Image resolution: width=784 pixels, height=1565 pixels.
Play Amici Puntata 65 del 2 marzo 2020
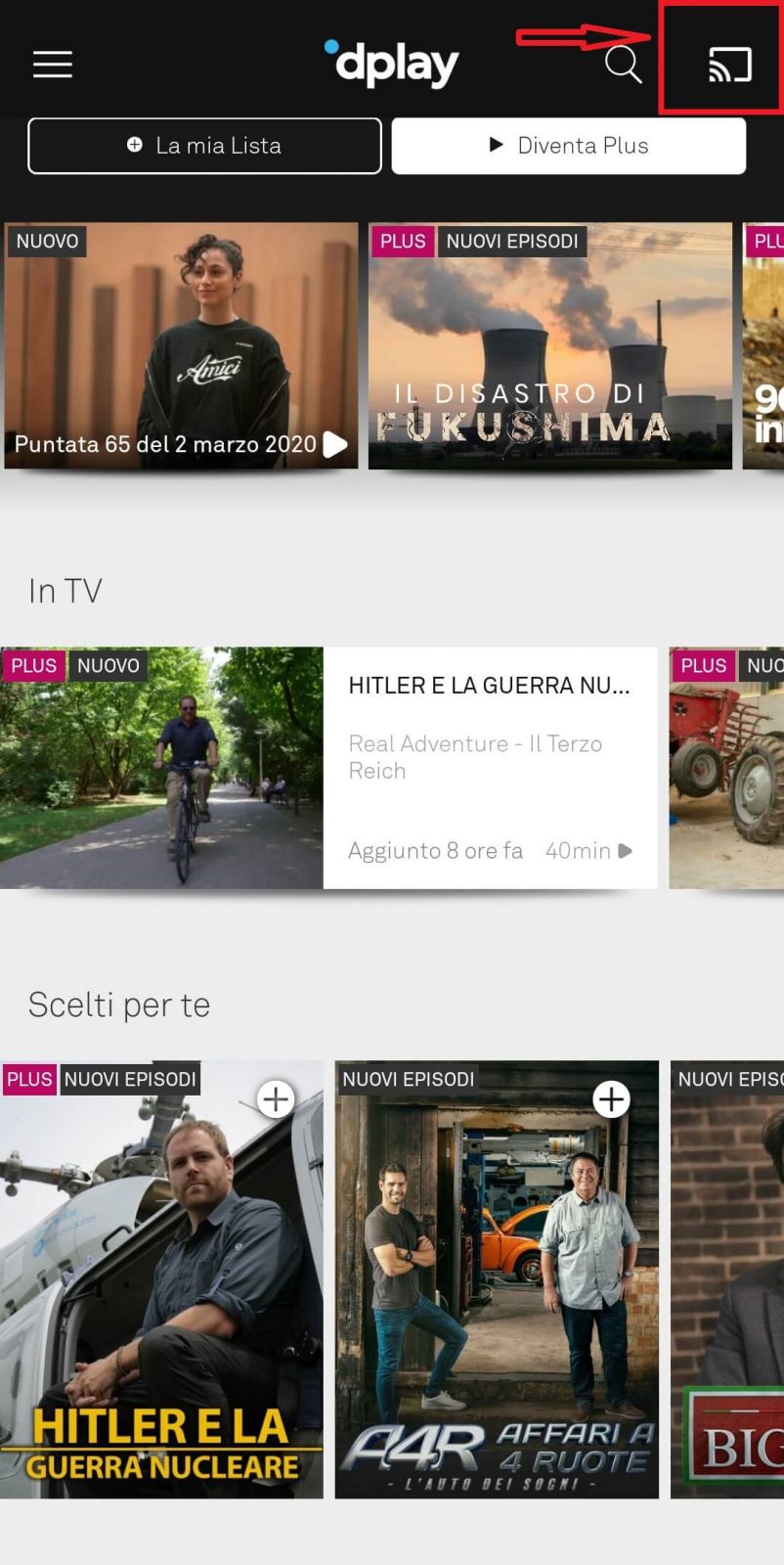click(181, 345)
